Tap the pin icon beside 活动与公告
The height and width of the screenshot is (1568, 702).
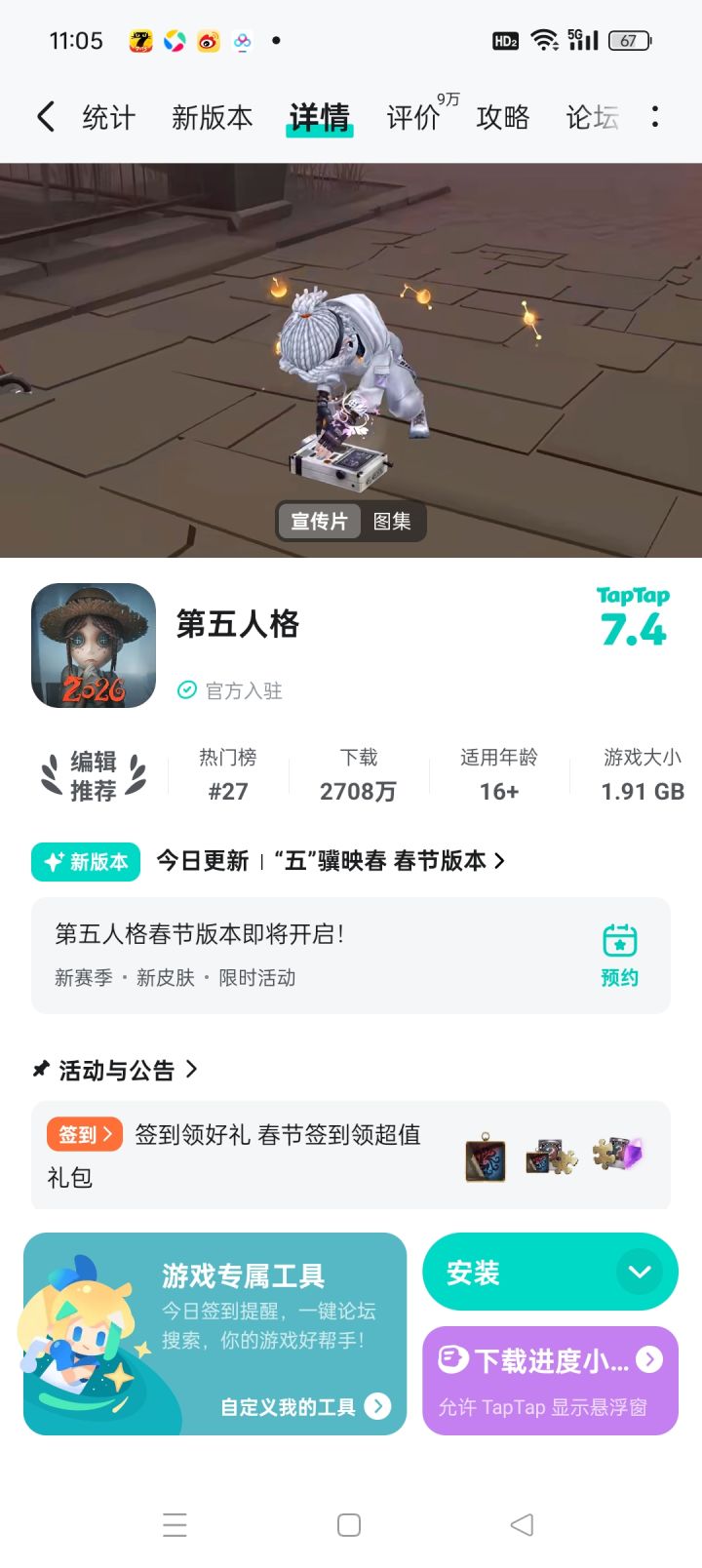tap(37, 1069)
